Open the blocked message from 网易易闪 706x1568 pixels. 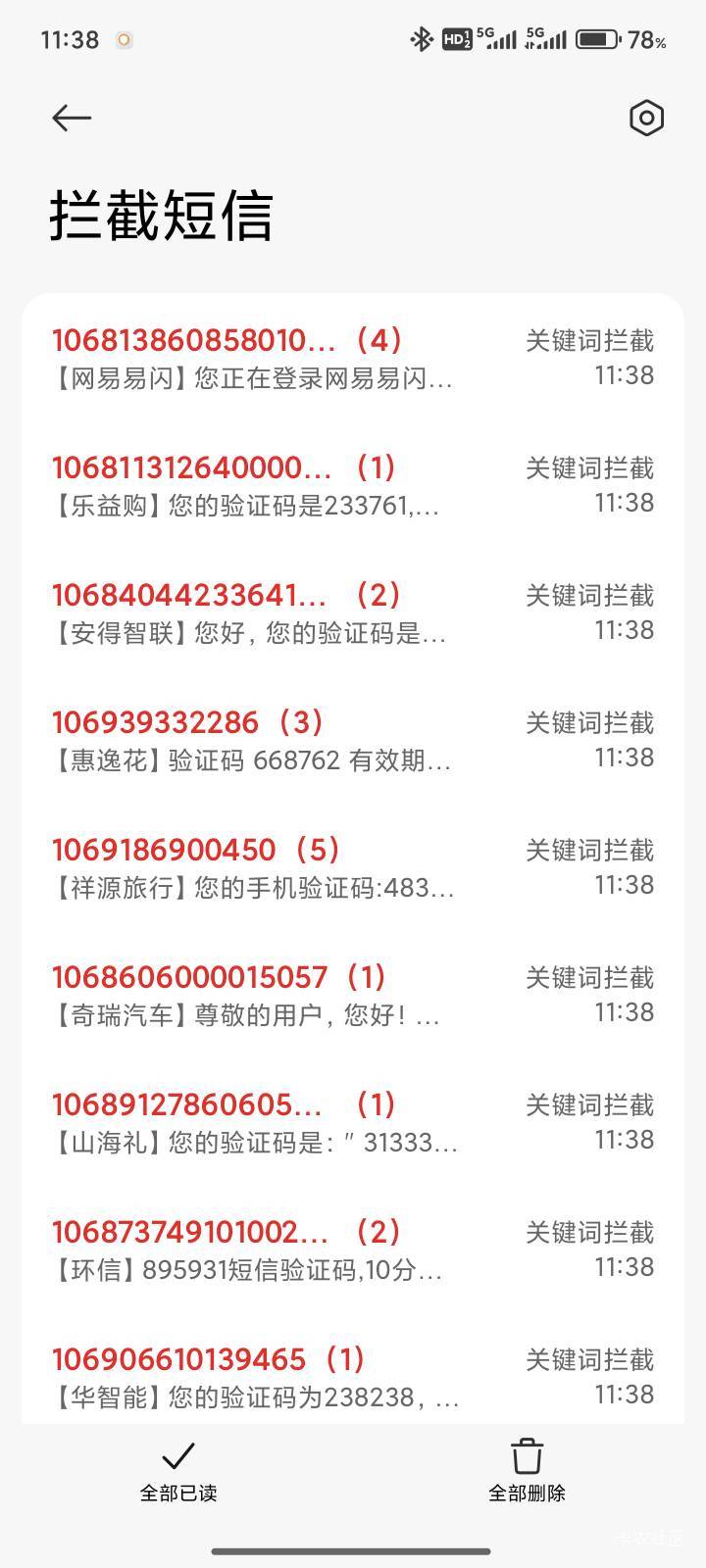point(353,358)
